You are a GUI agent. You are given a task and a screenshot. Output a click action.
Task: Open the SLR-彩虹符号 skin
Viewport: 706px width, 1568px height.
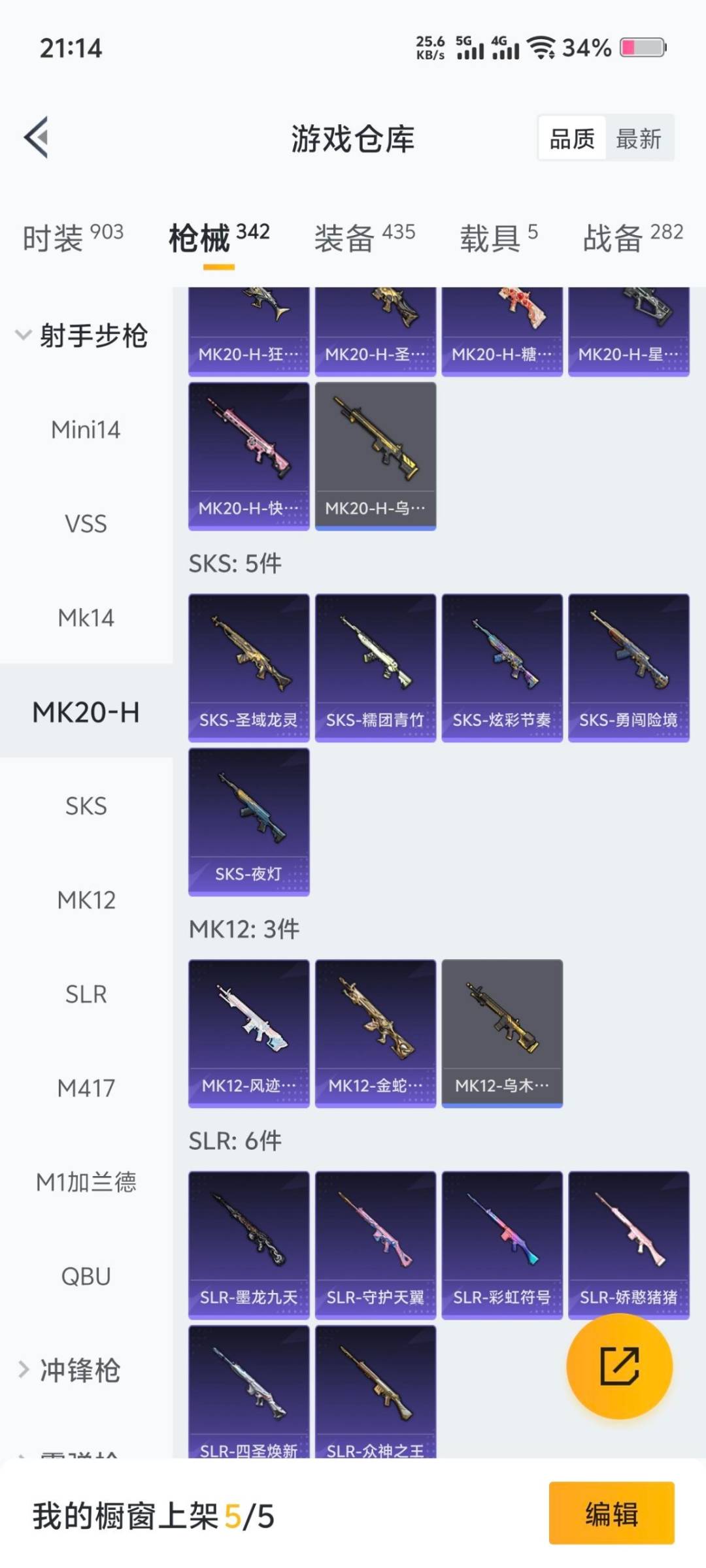[x=501, y=1245]
